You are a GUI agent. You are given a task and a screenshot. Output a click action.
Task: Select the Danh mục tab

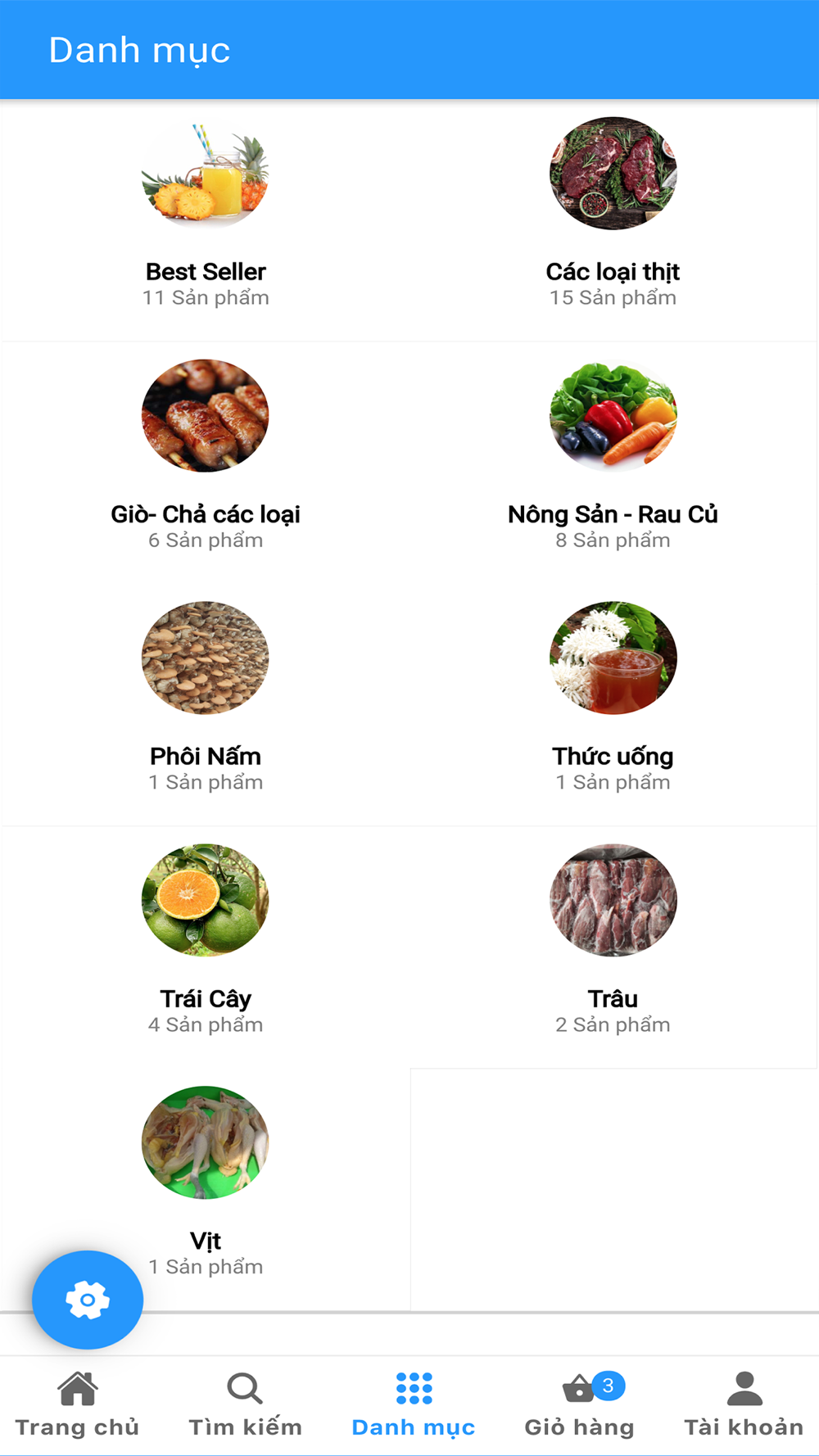tap(414, 1405)
